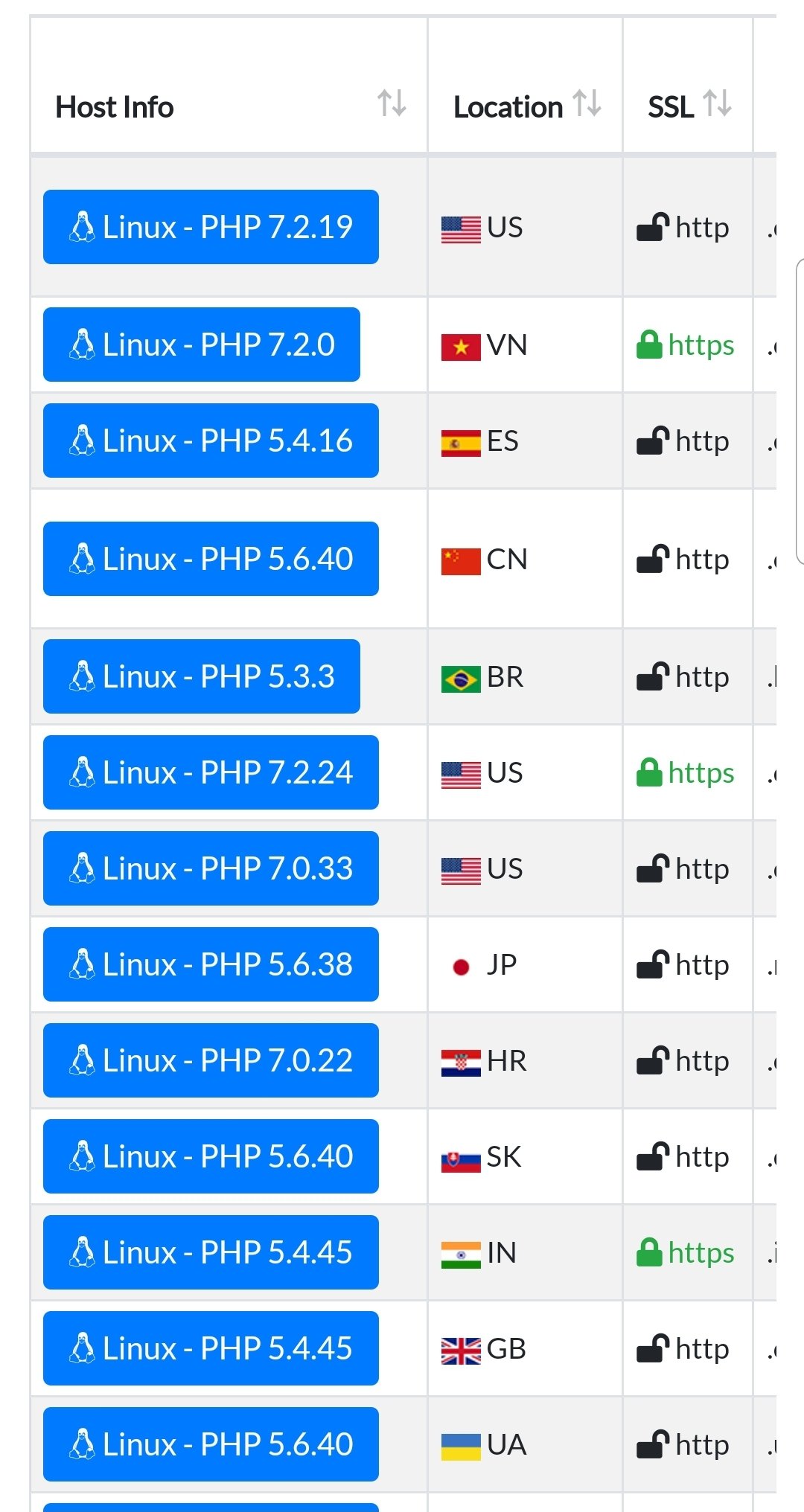Viewport: 804px width, 1512px height.
Task: Open the Linux - PHP 7.2.19 host button
Action: pos(211,227)
